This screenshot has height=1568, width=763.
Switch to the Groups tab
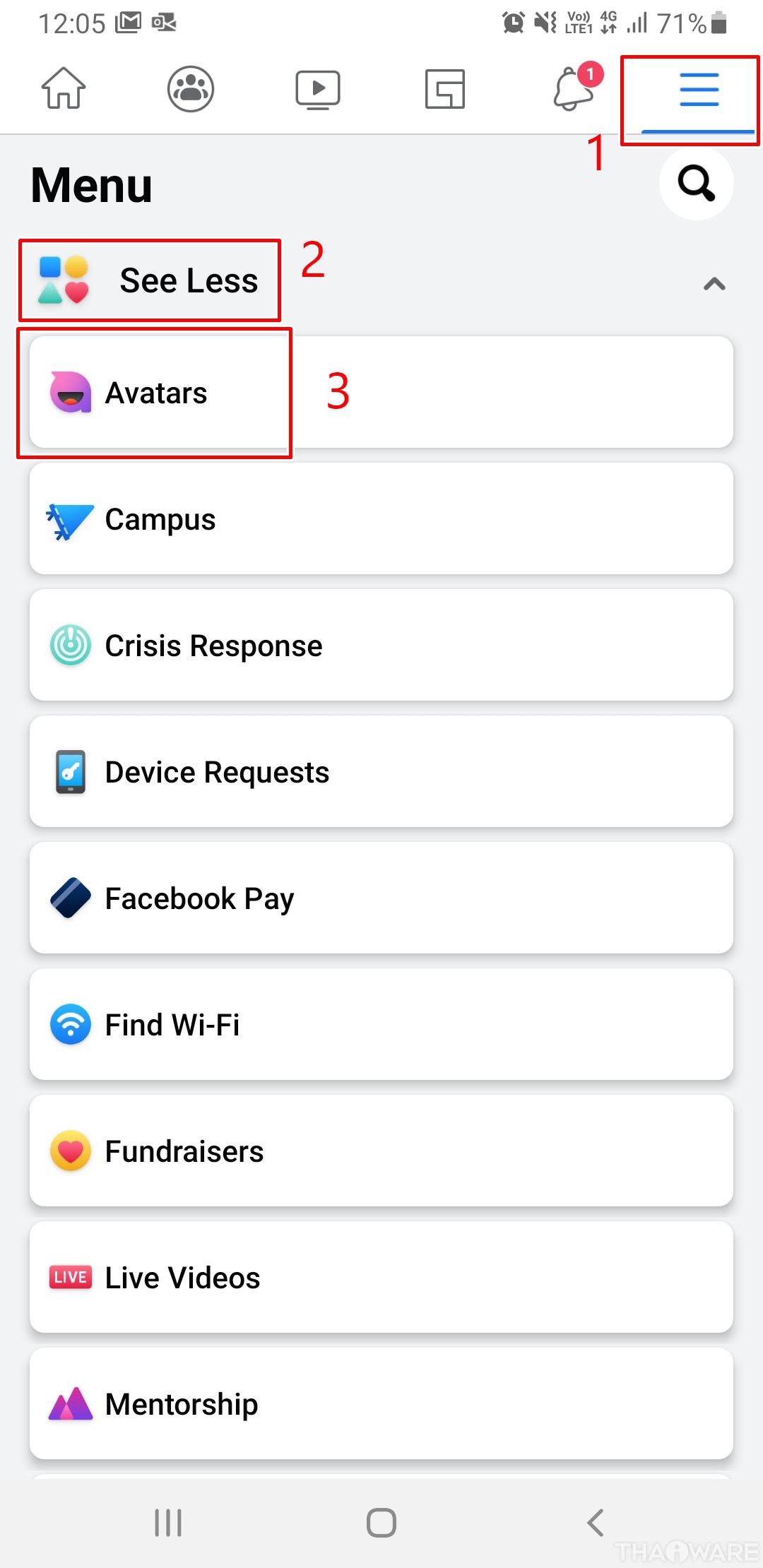[x=191, y=89]
